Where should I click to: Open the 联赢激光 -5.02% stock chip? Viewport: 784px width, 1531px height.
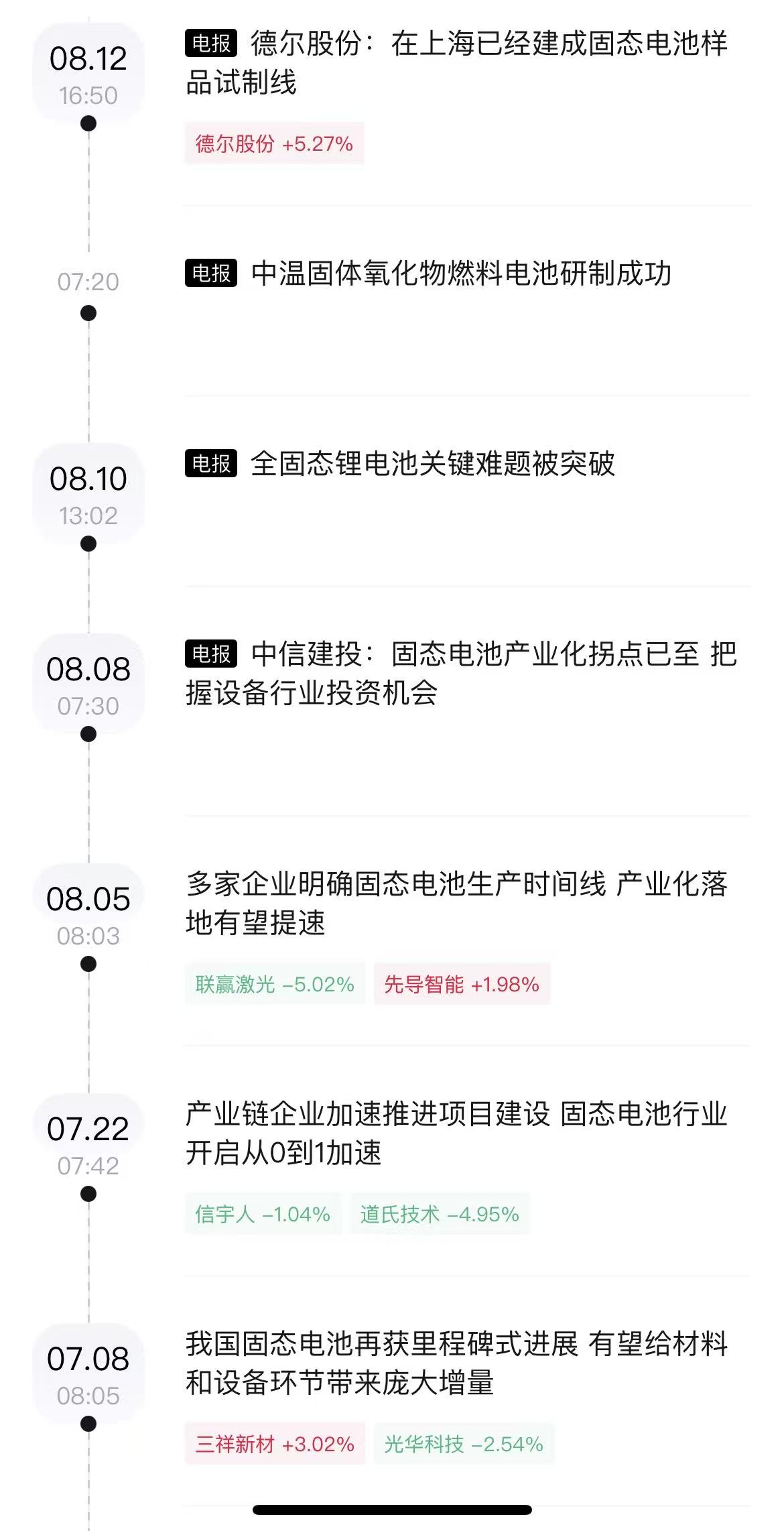coord(275,984)
